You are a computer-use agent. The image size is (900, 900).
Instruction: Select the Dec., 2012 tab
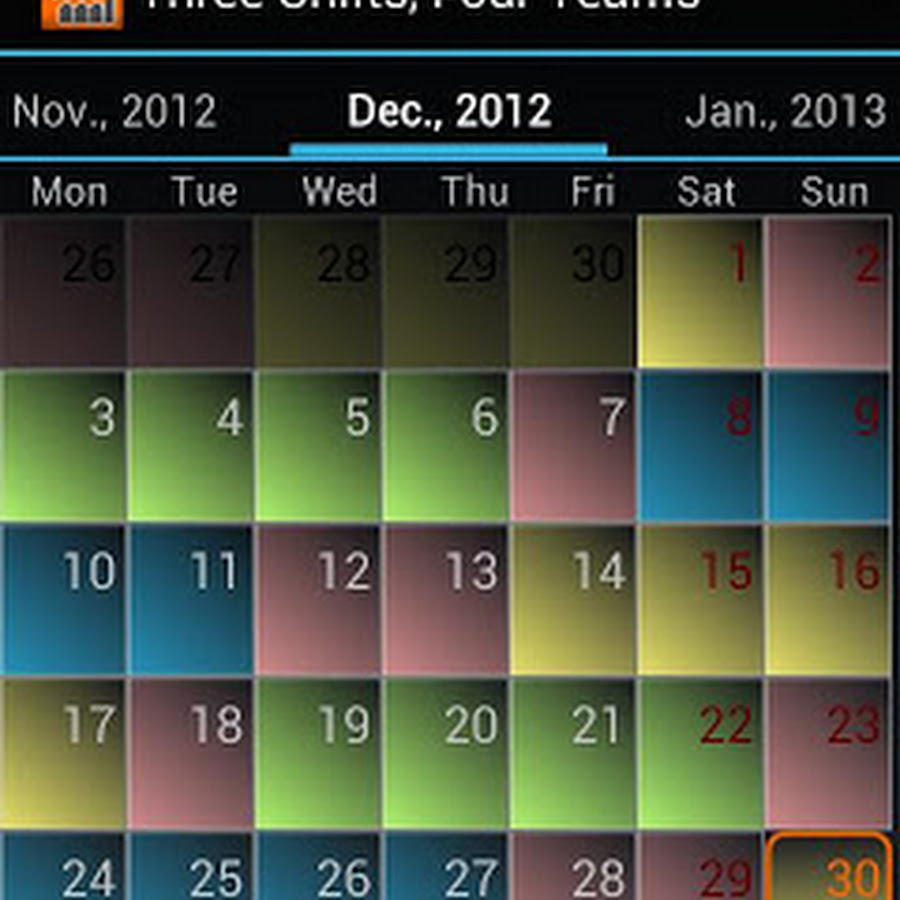click(x=449, y=112)
